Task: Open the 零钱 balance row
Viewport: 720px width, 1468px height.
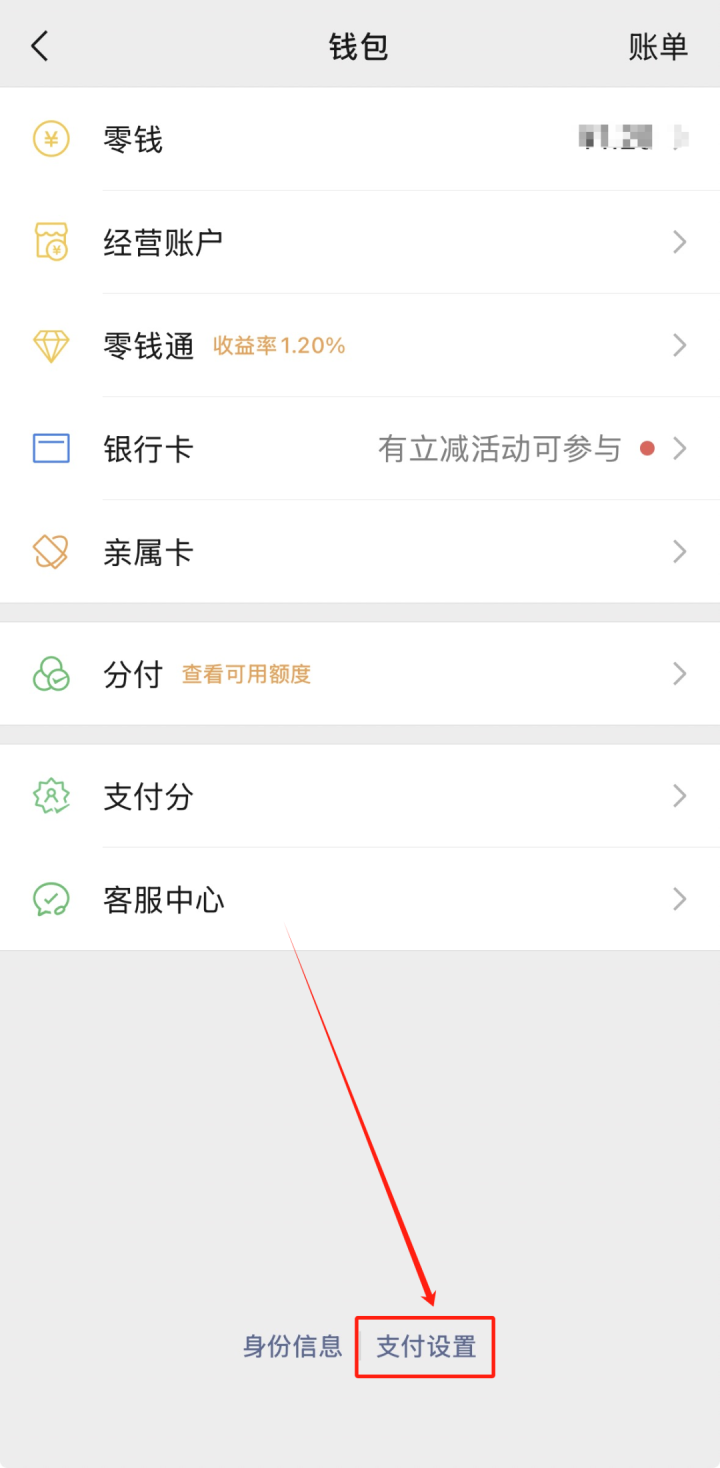Action: point(360,140)
